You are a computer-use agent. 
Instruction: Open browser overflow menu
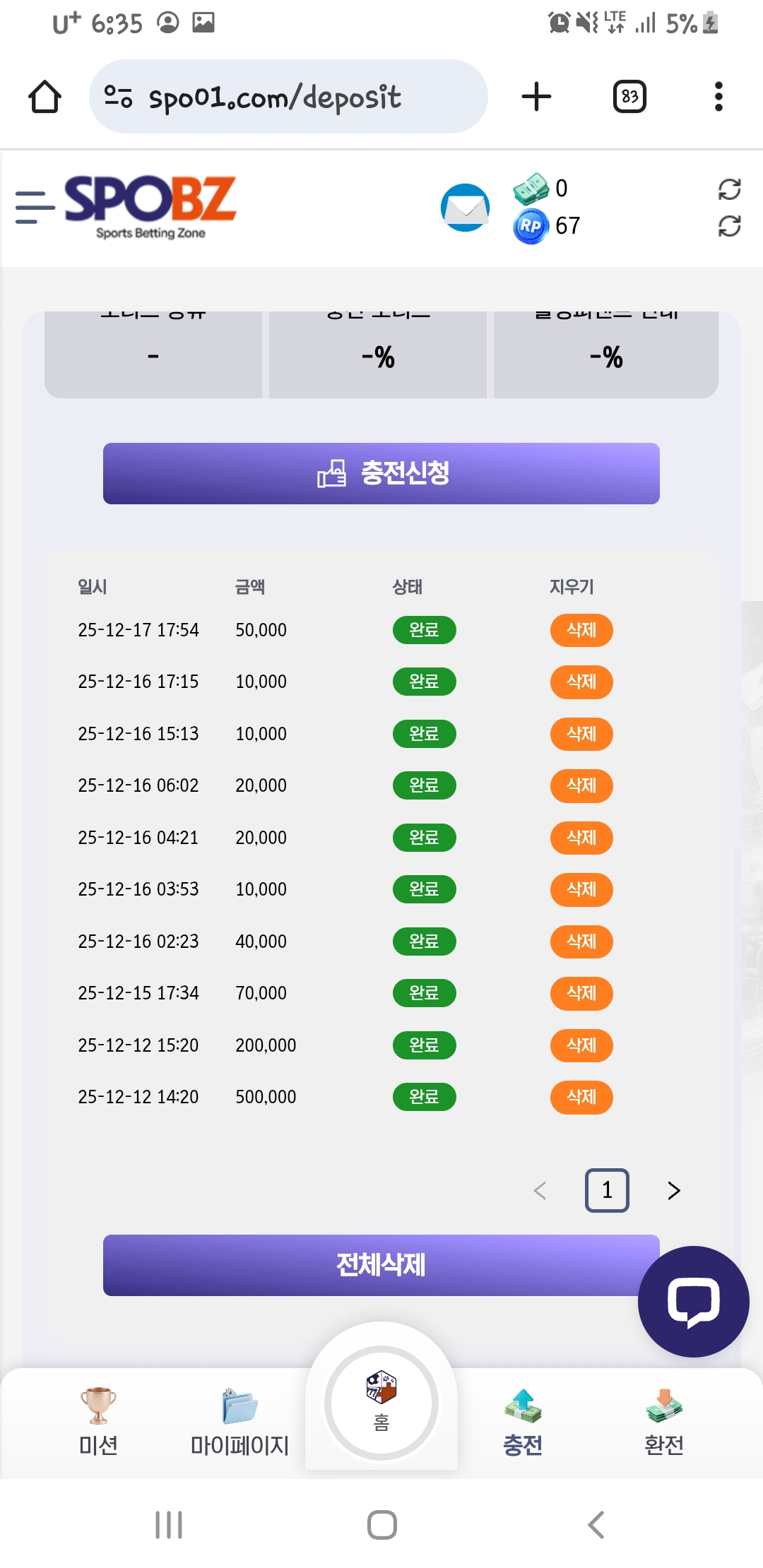click(718, 97)
